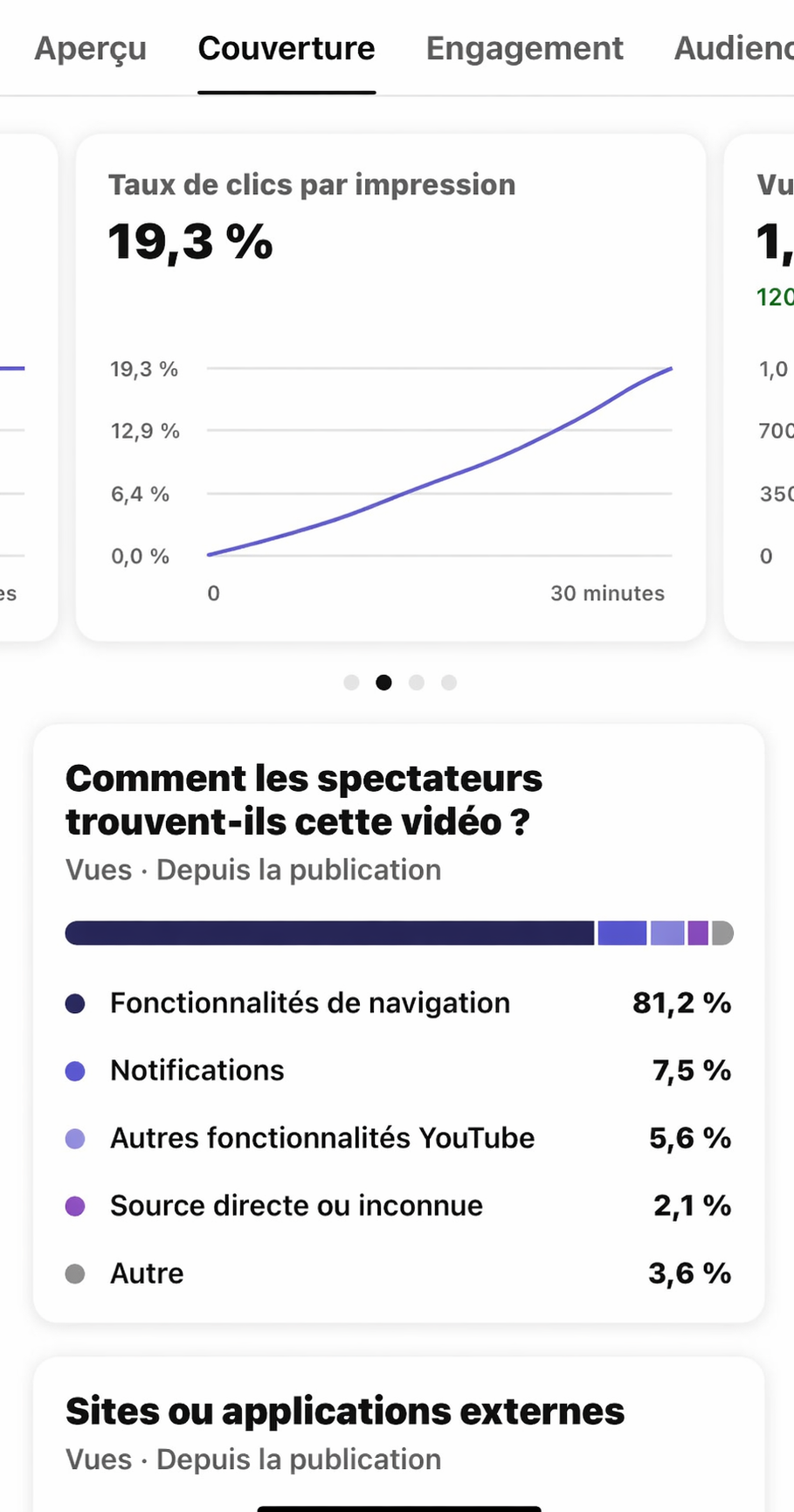This screenshot has height=1512, width=794.
Task: Click the 30 minutes axis label
Action: (607, 593)
